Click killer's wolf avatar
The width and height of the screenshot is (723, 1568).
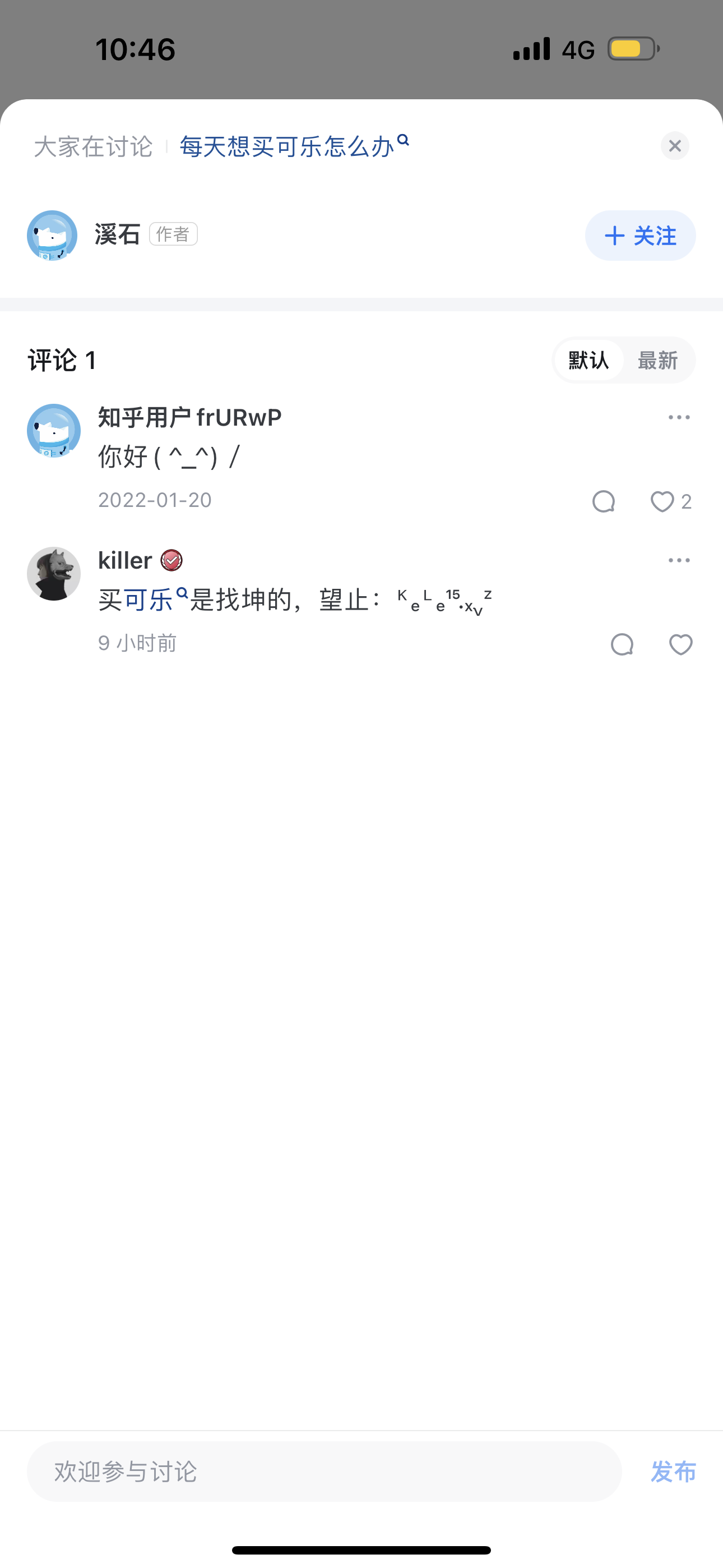coord(54,573)
